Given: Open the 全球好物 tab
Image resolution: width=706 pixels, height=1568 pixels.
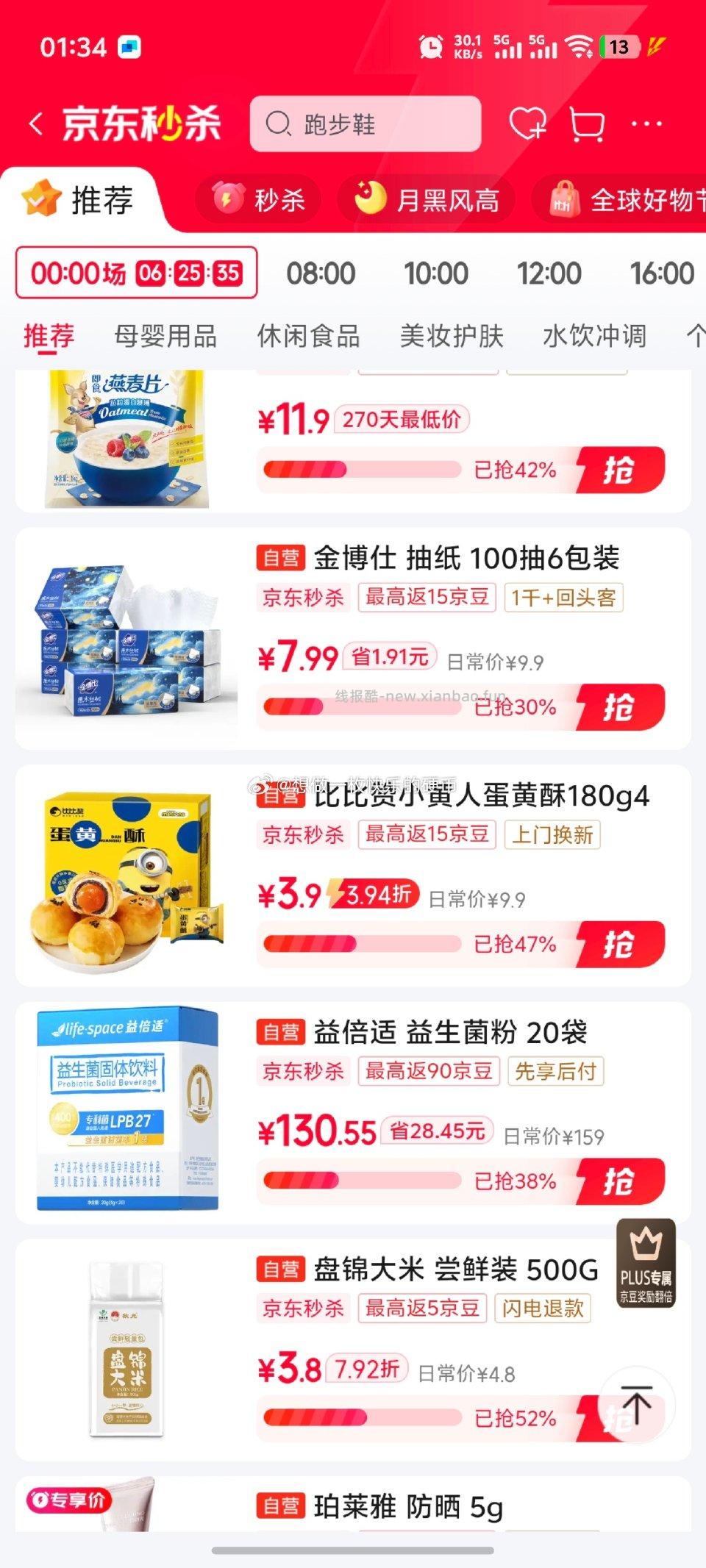Looking at the screenshot, I should tap(625, 199).
